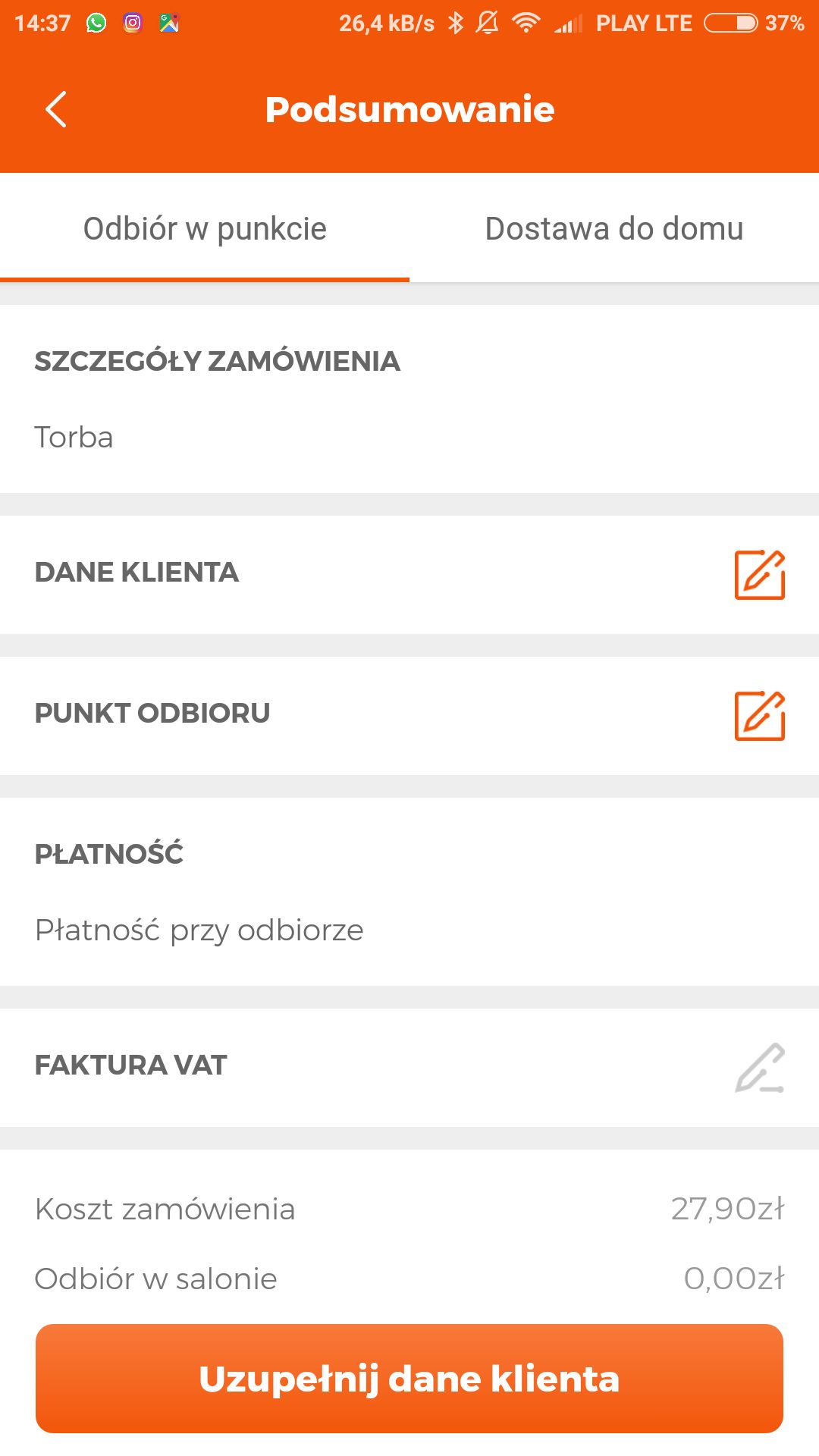Viewport: 819px width, 1456px height.
Task: Edit the Punkt odbioru section
Action: pos(760,716)
